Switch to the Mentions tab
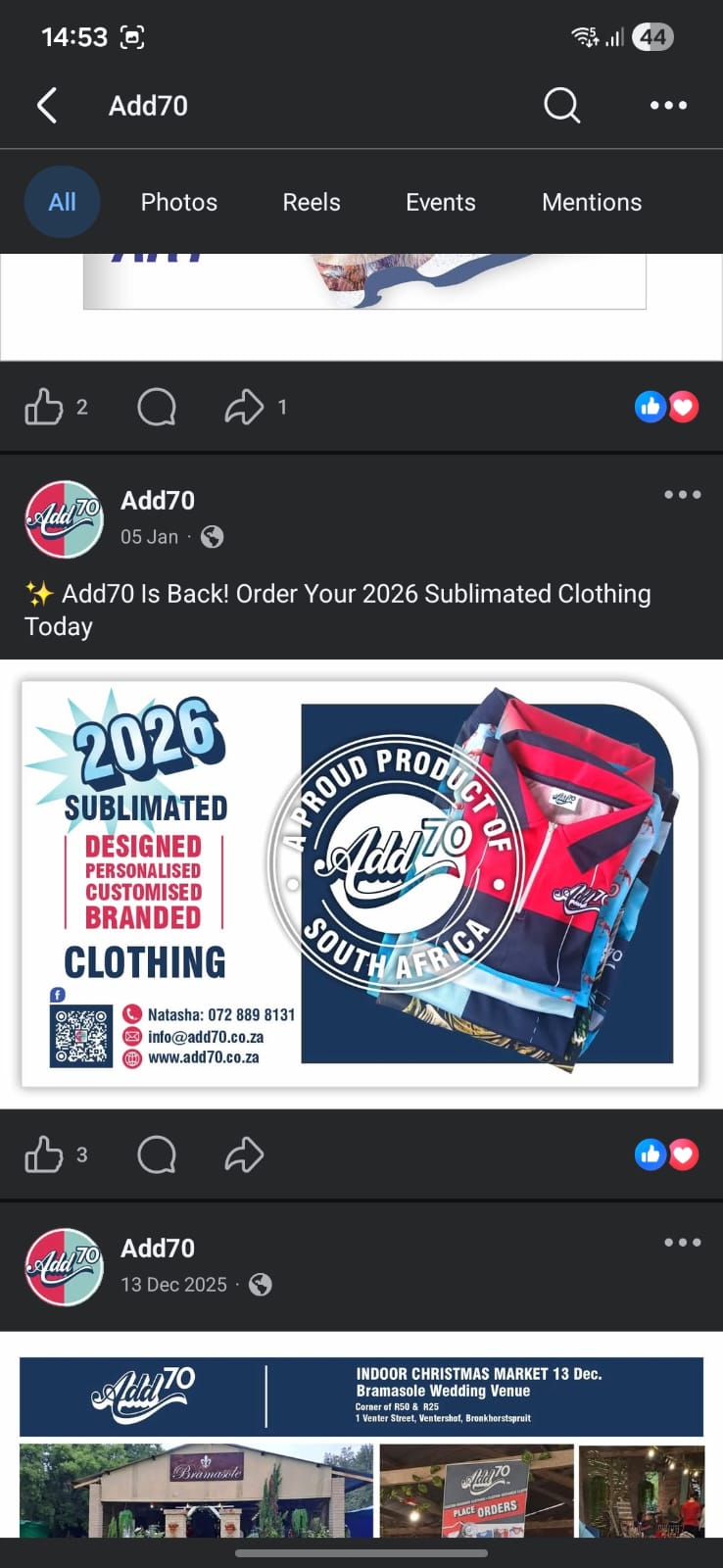The height and width of the screenshot is (1568, 723). 592,202
